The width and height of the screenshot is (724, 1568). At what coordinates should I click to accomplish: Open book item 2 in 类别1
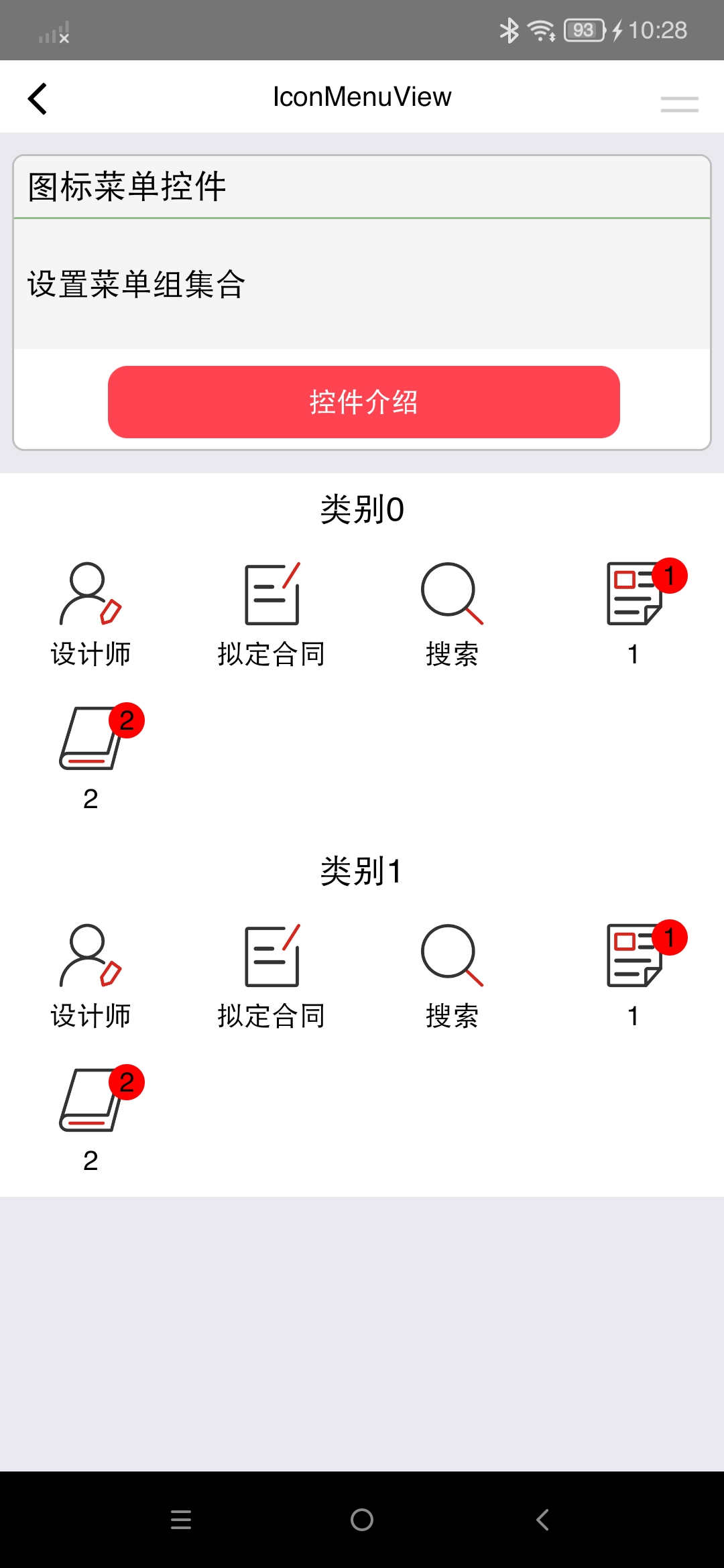pyautogui.click(x=90, y=1119)
